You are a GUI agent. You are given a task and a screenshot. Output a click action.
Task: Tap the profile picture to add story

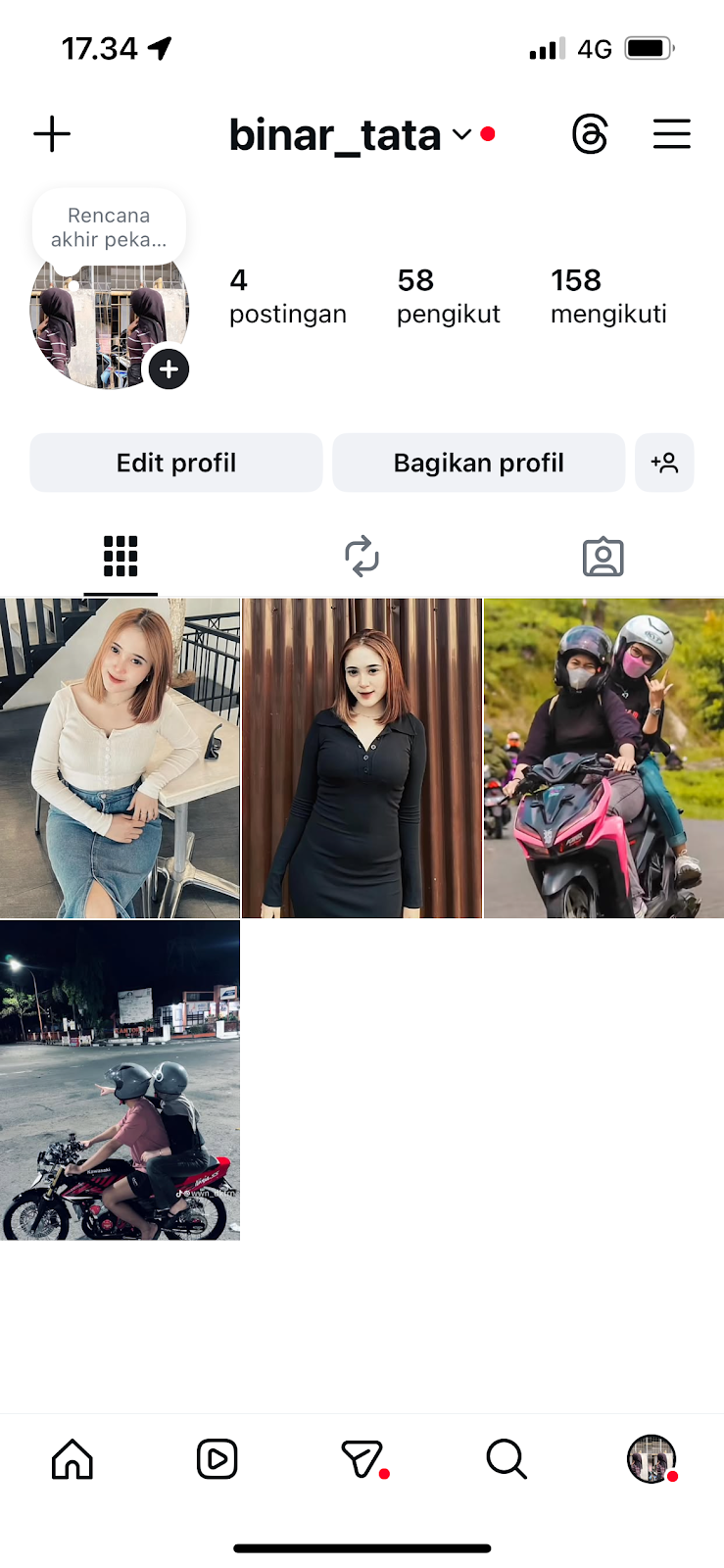coord(108,318)
